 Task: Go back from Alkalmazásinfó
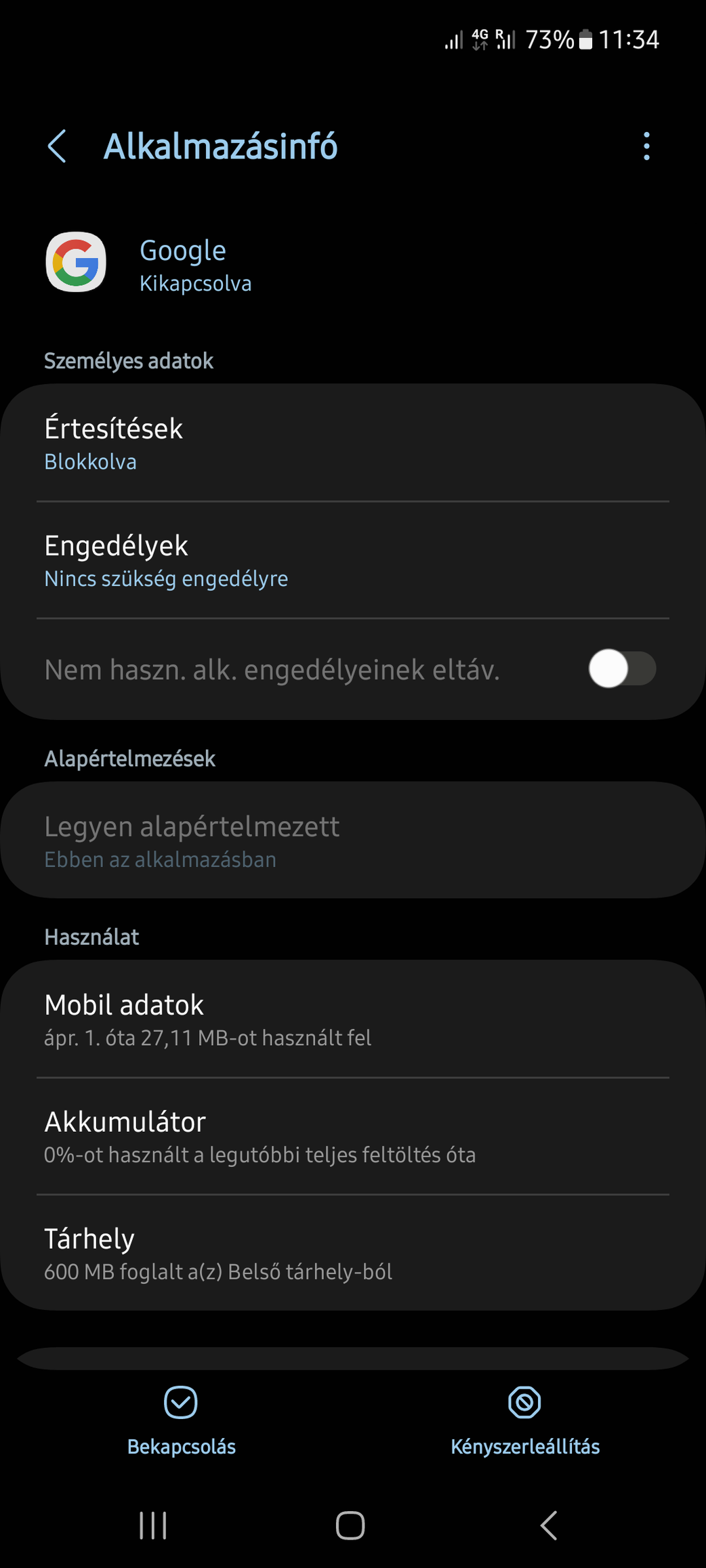click(x=58, y=146)
